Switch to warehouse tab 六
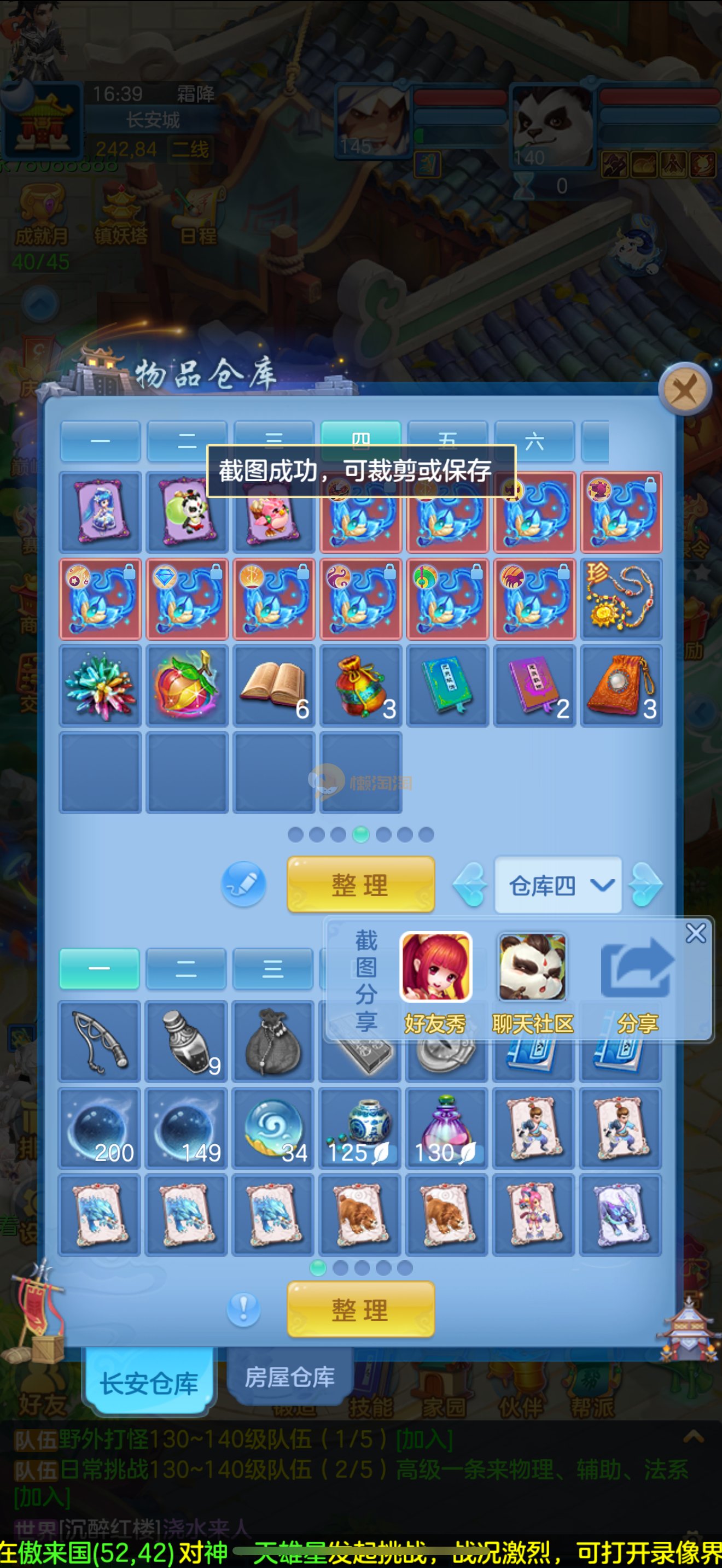 point(534,441)
